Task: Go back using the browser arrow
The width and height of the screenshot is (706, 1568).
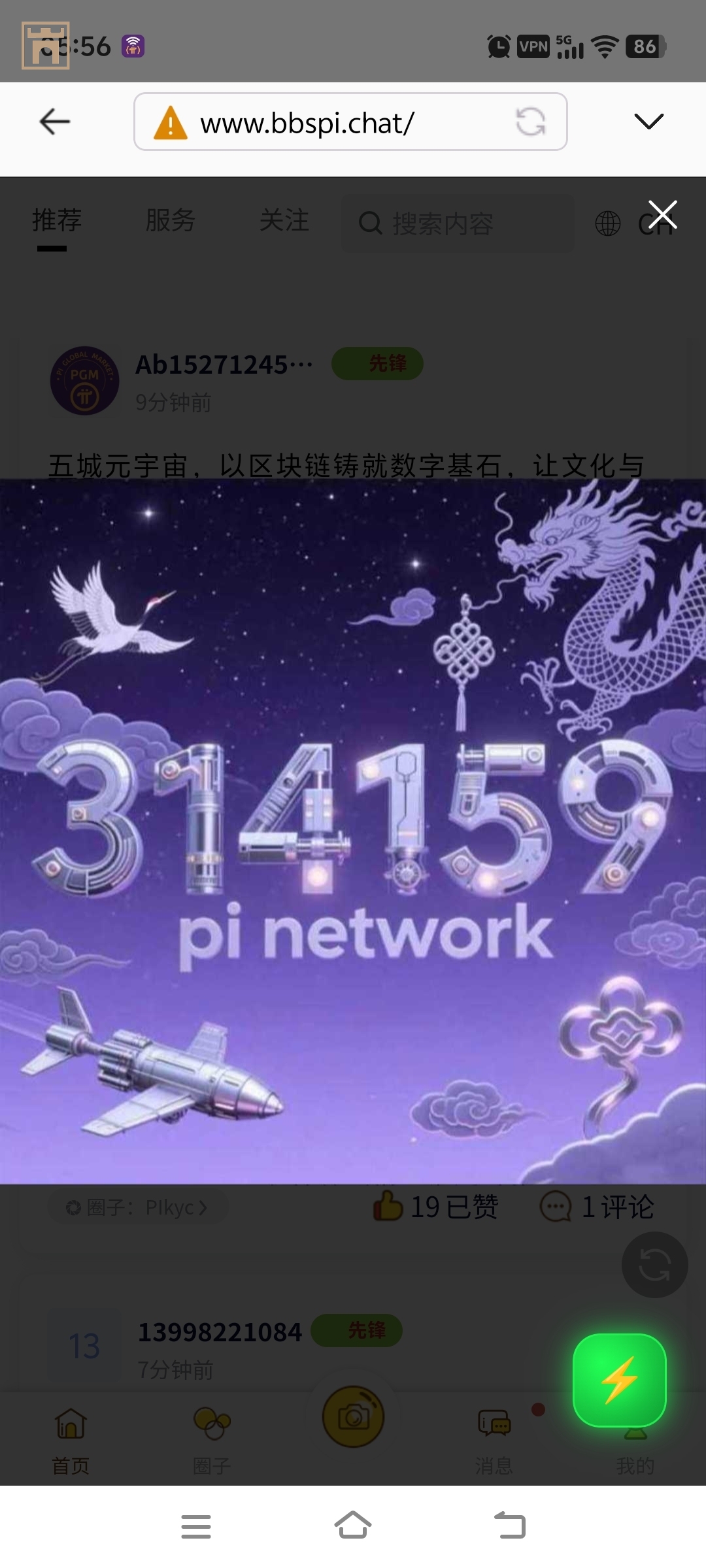Action: tap(55, 122)
